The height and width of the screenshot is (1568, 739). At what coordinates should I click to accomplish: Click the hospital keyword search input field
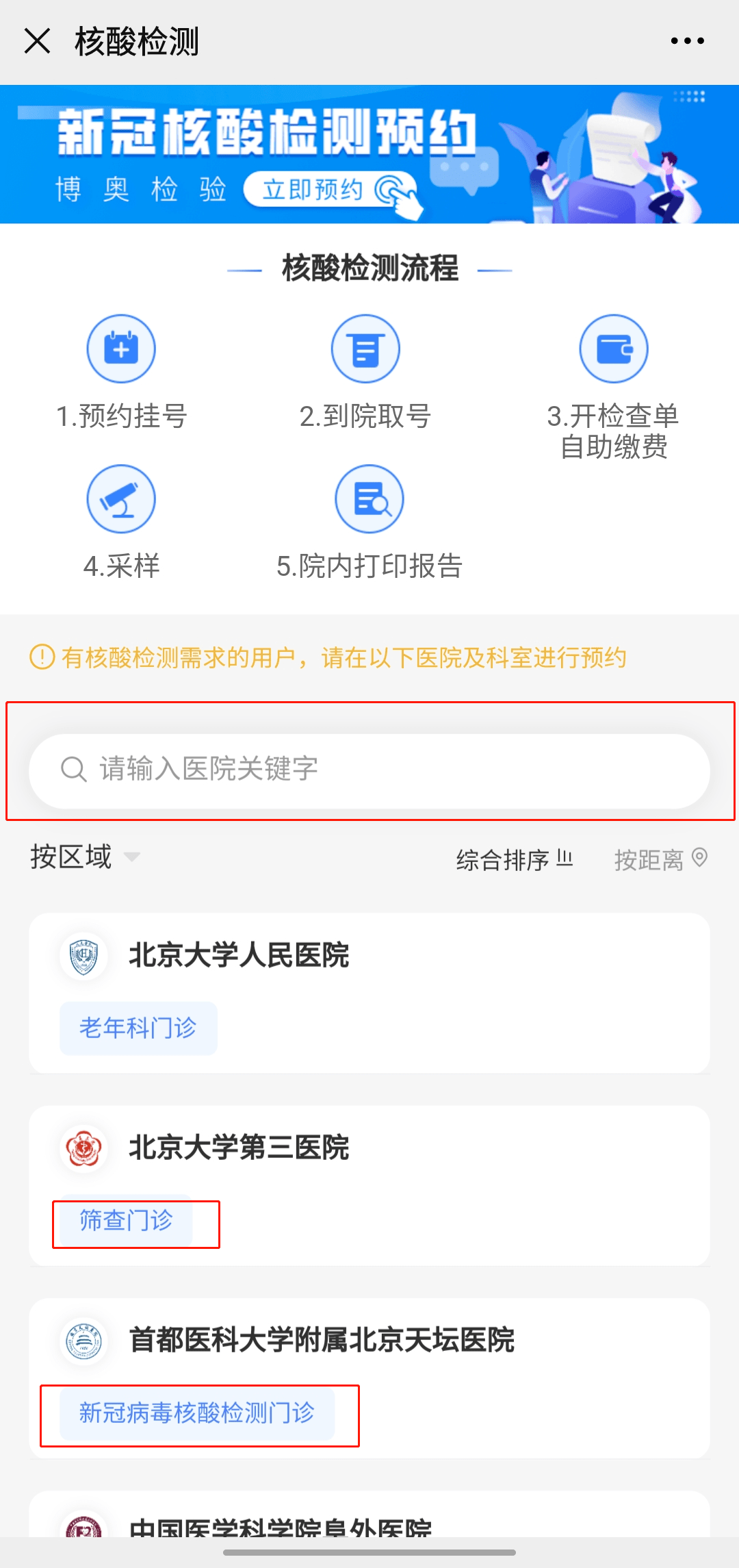point(369,770)
